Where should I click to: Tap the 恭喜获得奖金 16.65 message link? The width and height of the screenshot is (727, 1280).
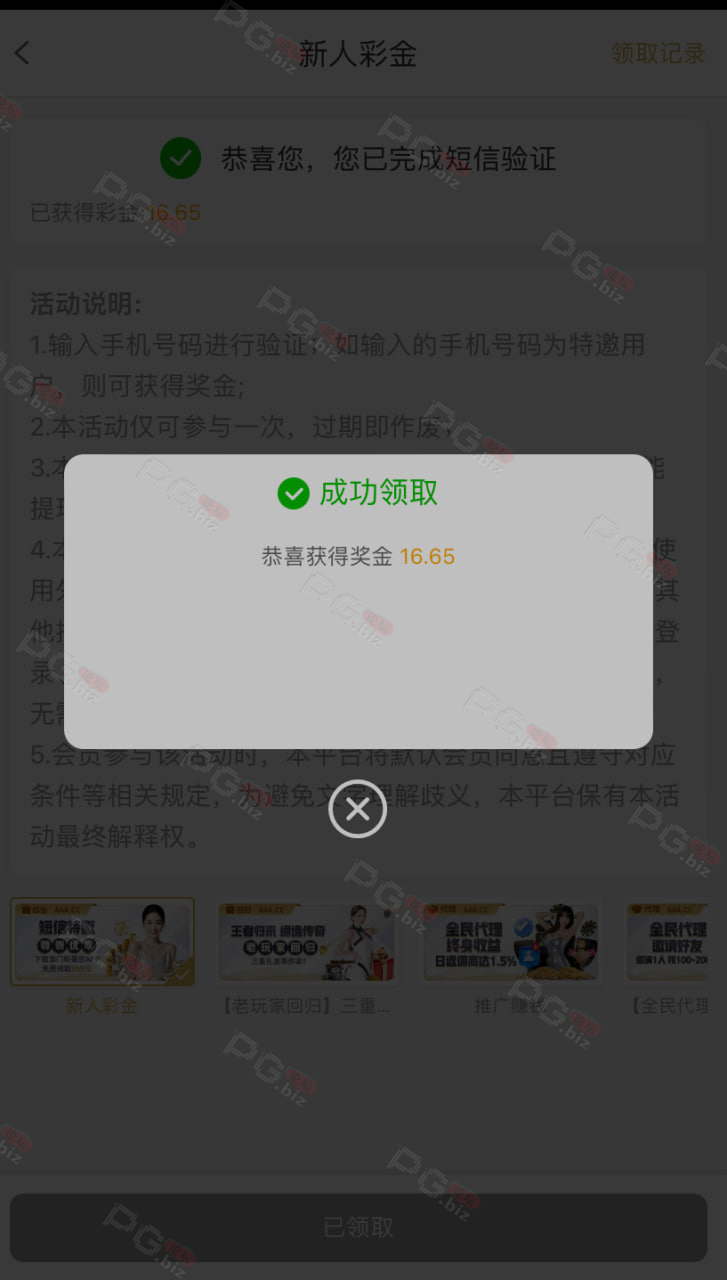(356, 556)
